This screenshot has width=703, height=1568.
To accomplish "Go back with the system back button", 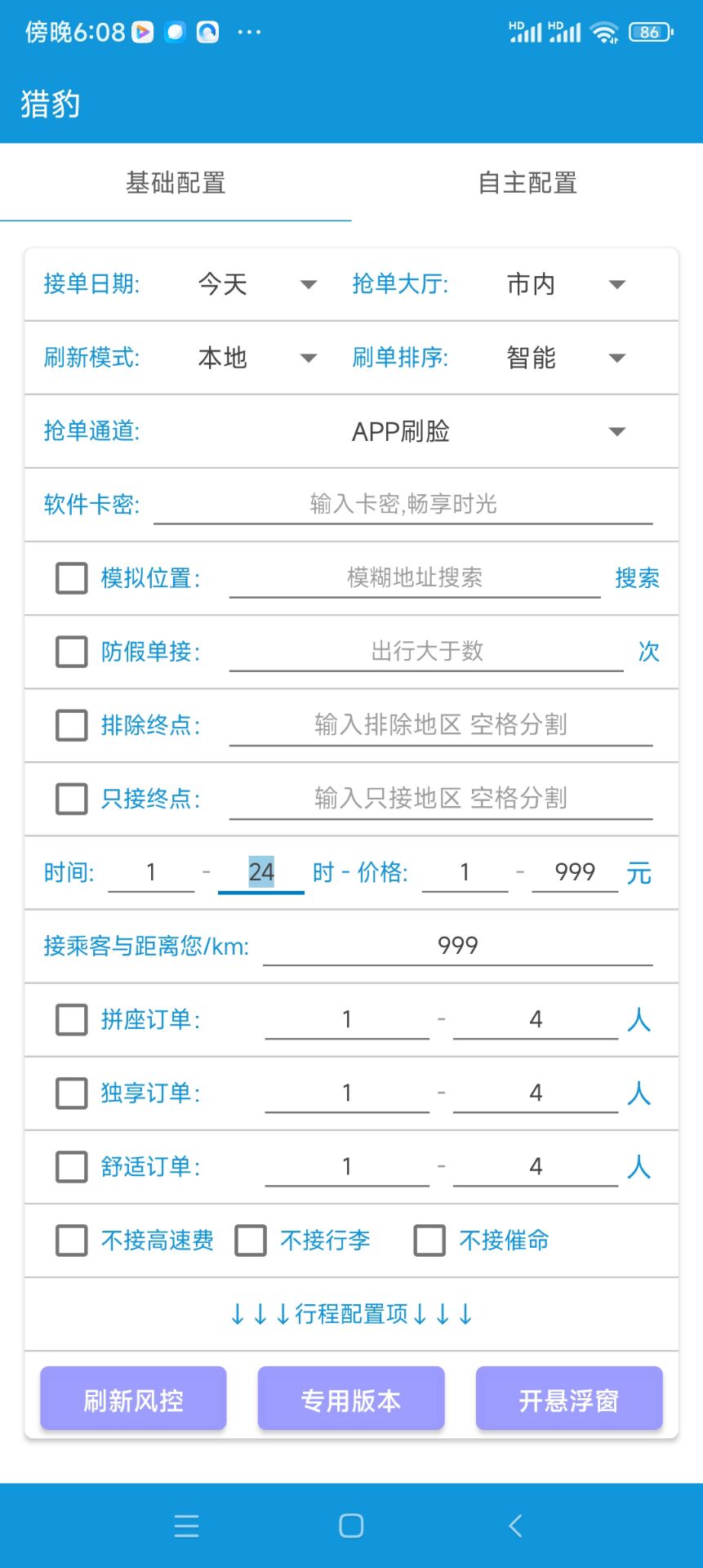I will tap(515, 1526).
